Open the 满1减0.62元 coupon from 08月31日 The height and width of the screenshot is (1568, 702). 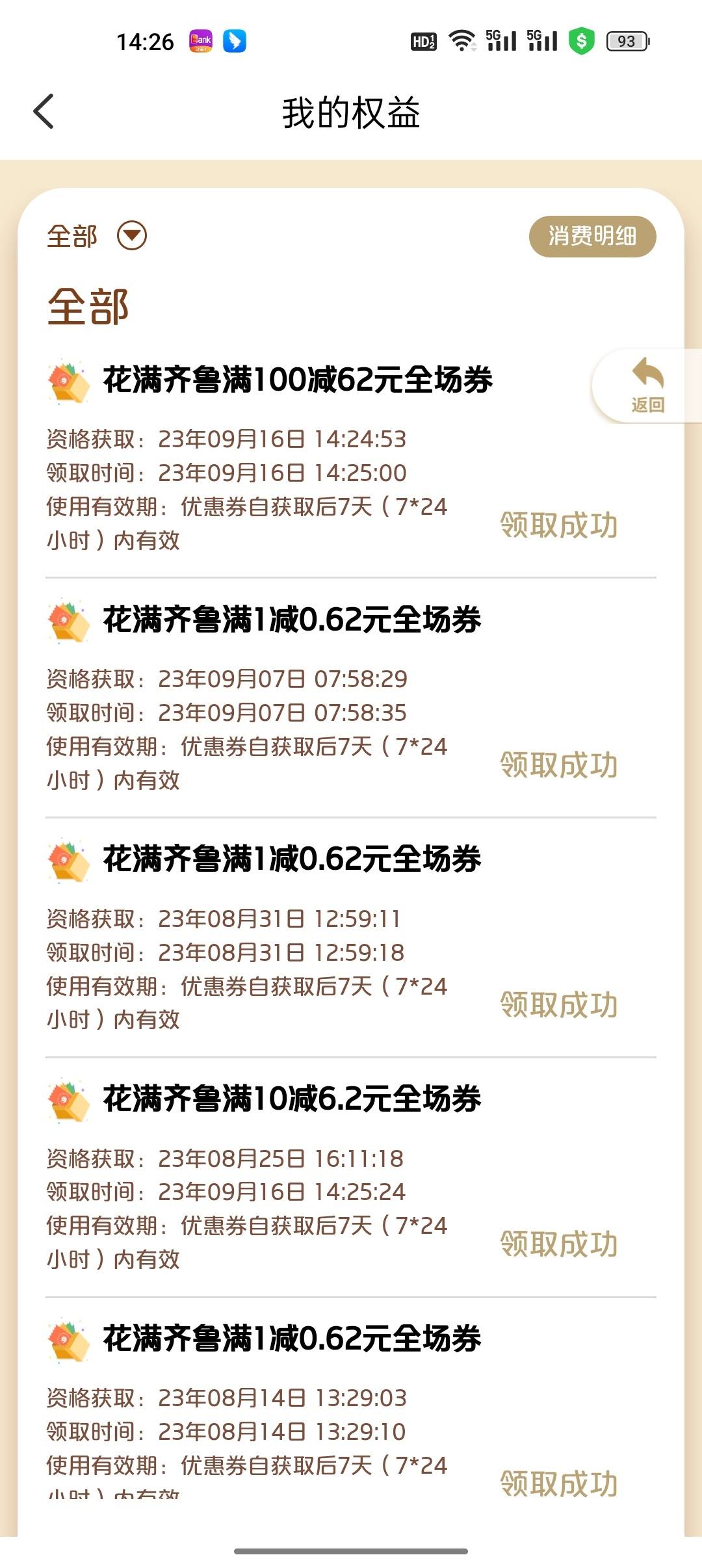[351, 938]
